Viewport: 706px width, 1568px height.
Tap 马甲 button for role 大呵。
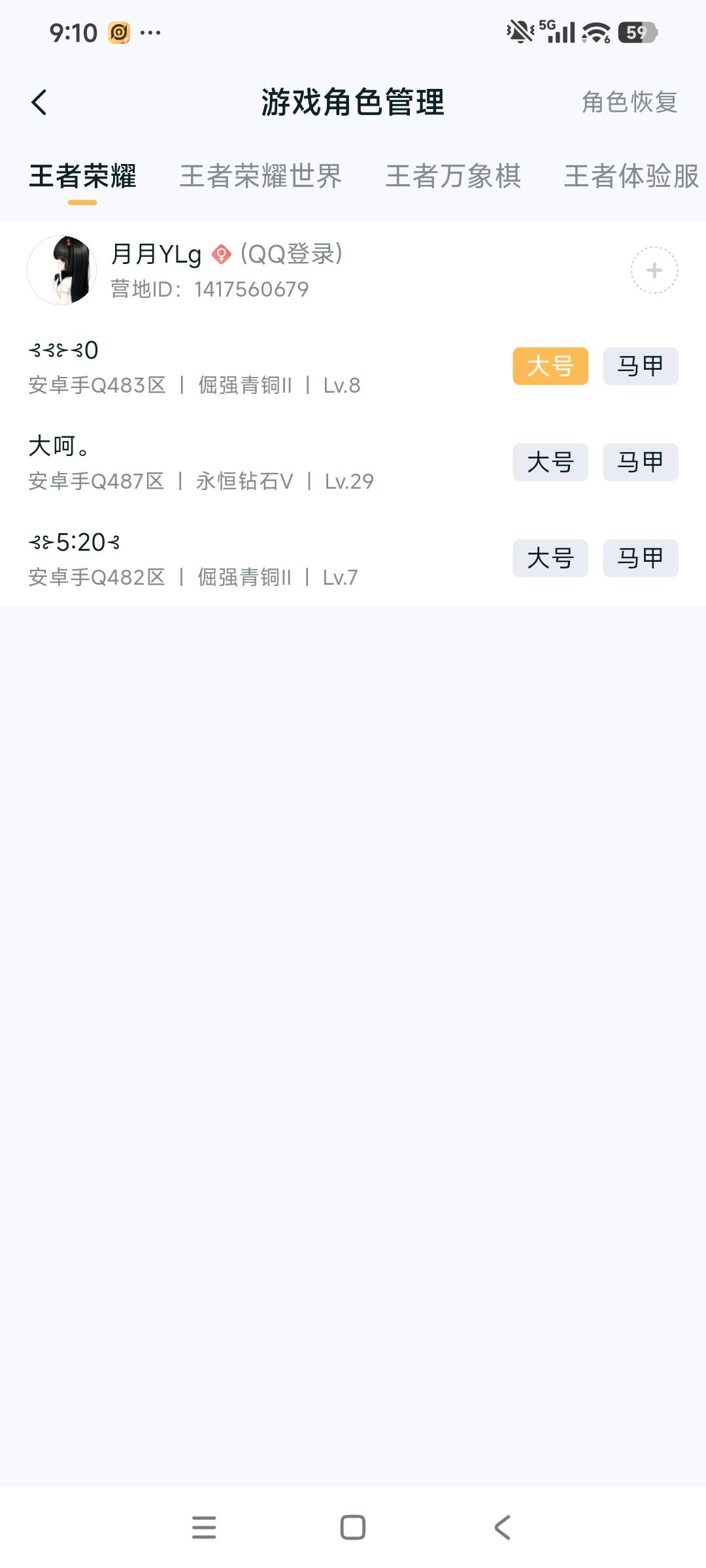(639, 463)
